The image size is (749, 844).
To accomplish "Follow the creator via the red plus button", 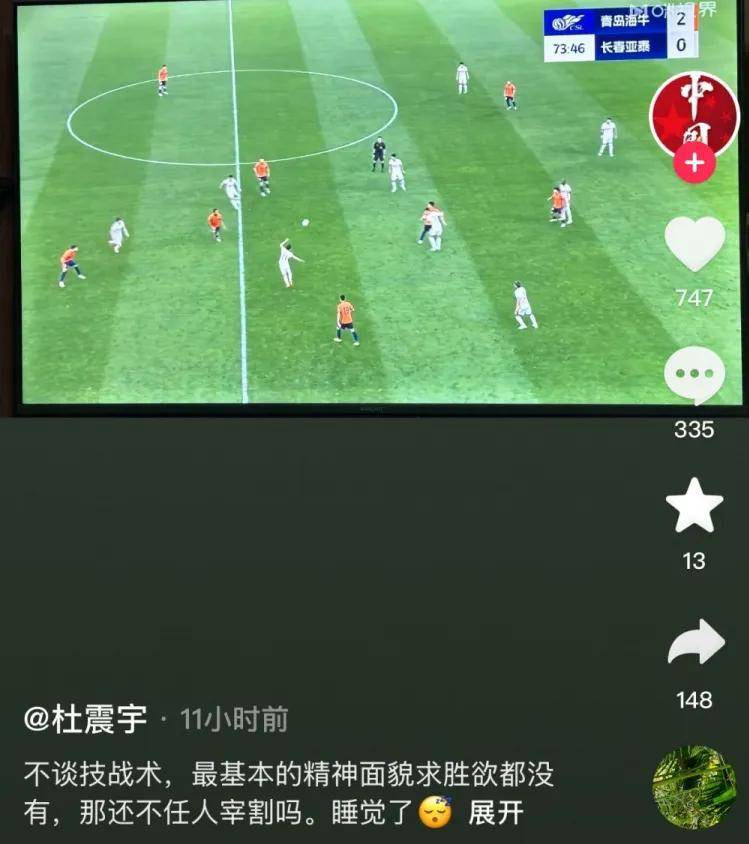I will (694, 162).
